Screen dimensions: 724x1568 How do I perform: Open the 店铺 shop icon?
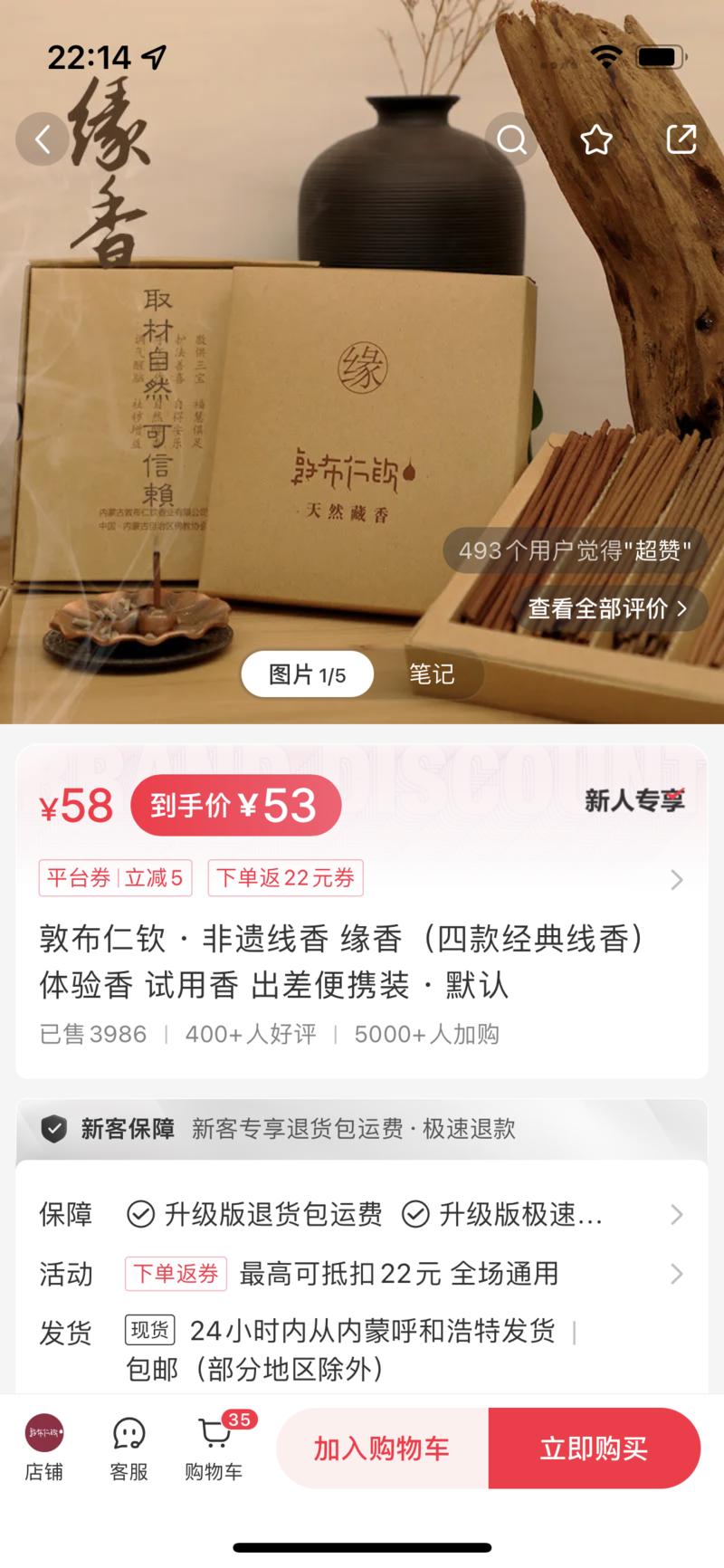point(45,1447)
